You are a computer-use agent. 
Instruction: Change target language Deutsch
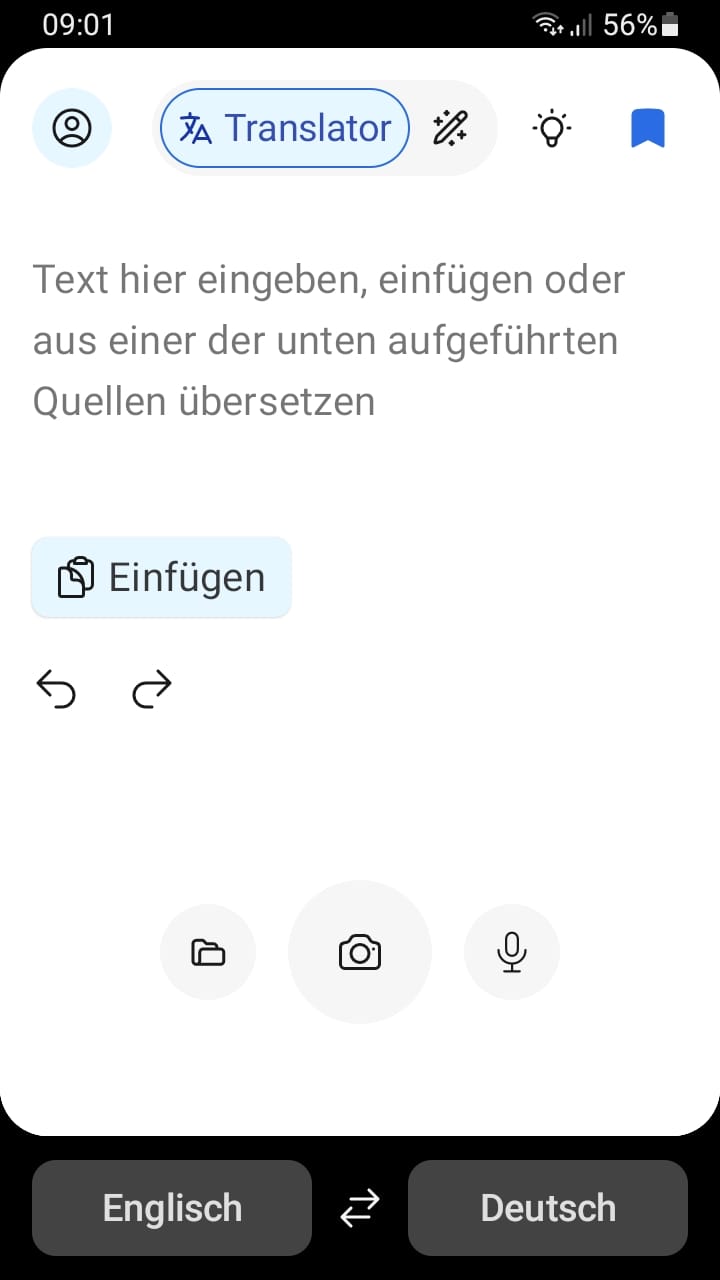pyautogui.click(x=548, y=1208)
